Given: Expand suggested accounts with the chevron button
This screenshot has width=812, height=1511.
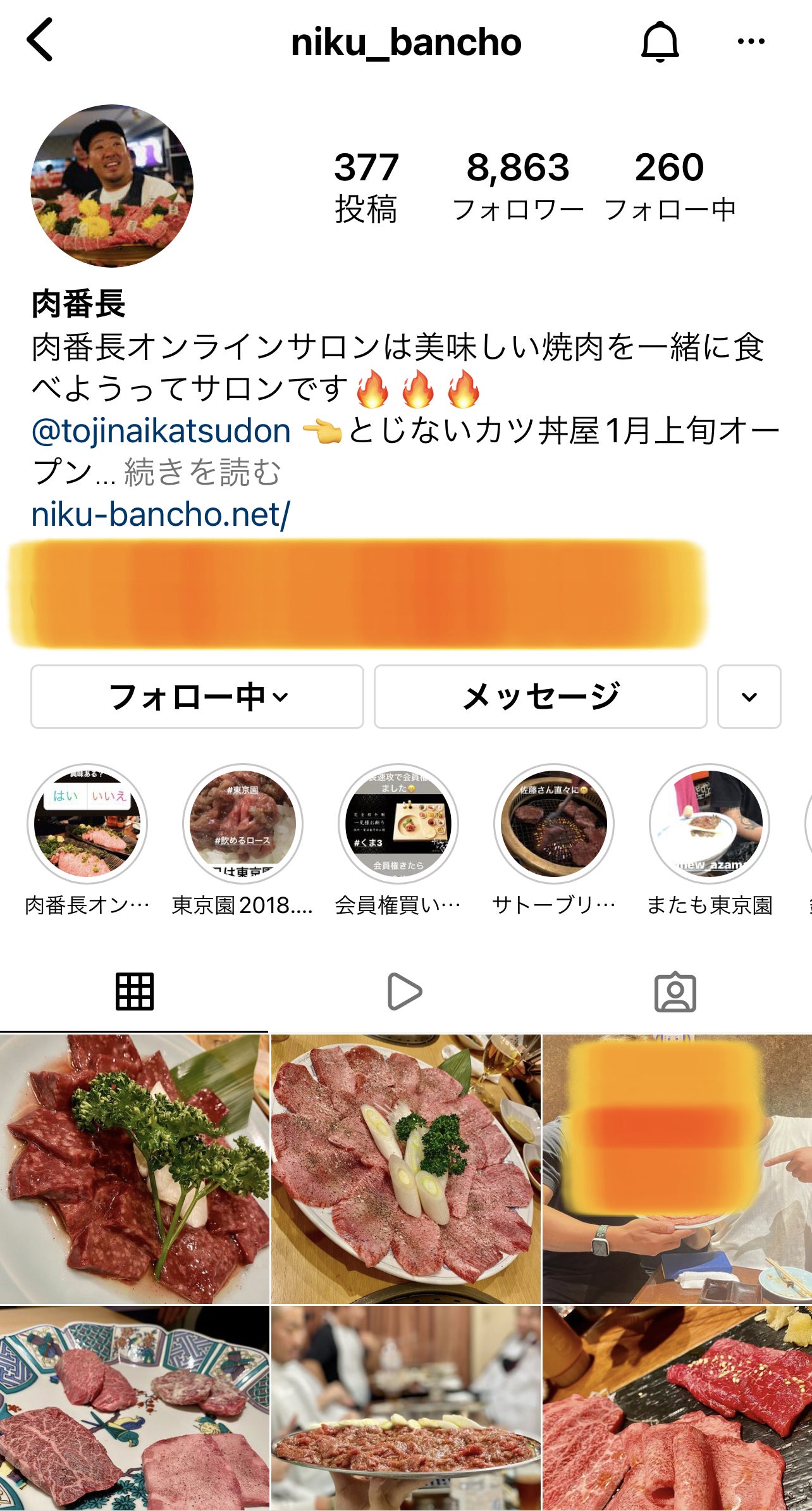Looking at the screenshot, I should pyautogui.click(x=749, y=697).
